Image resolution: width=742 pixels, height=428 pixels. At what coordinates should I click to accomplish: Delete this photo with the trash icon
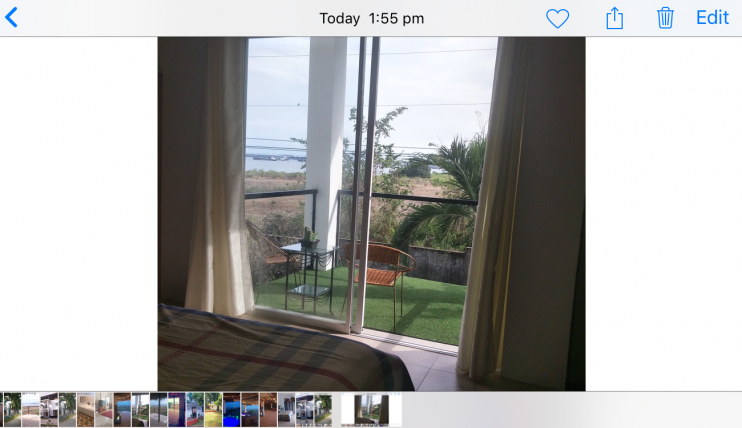665,18
